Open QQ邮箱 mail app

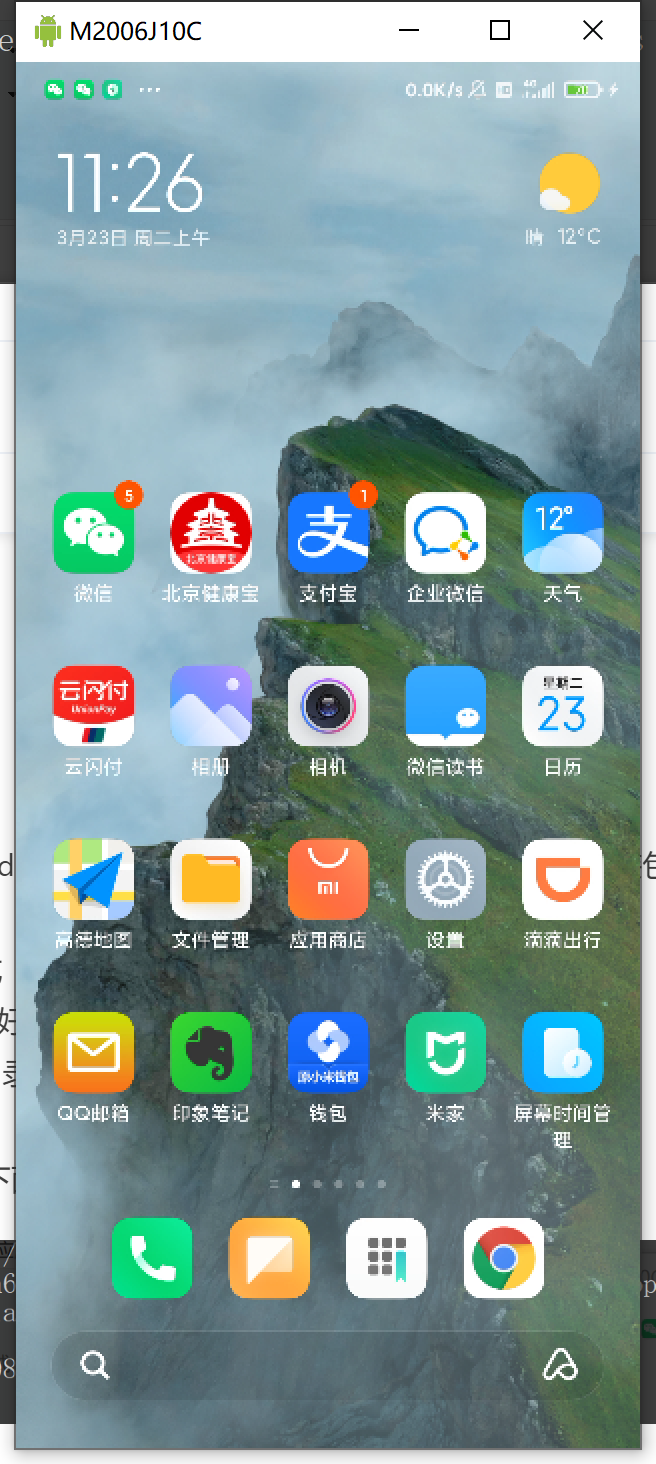(93, 1053)
